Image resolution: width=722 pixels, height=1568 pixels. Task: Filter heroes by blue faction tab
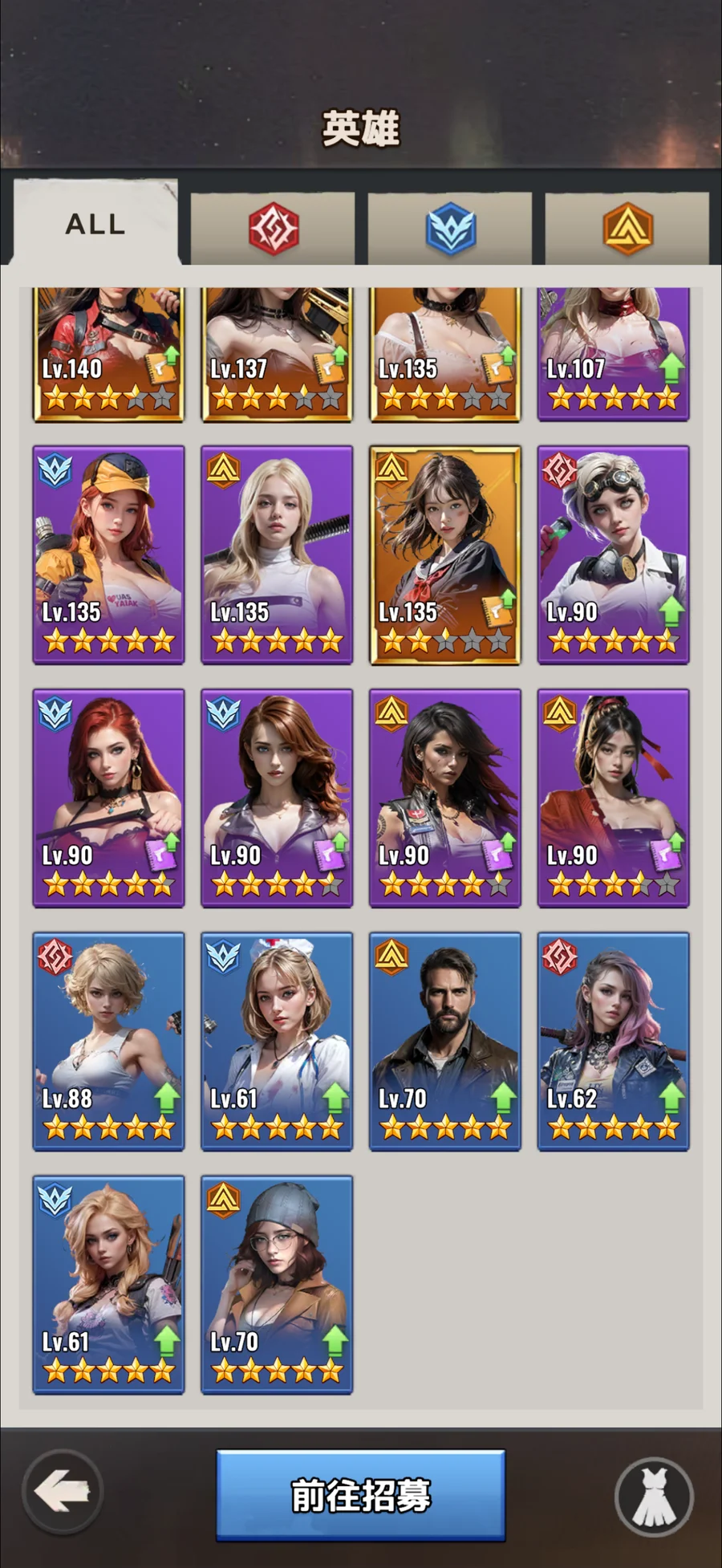tap(450, 228)
